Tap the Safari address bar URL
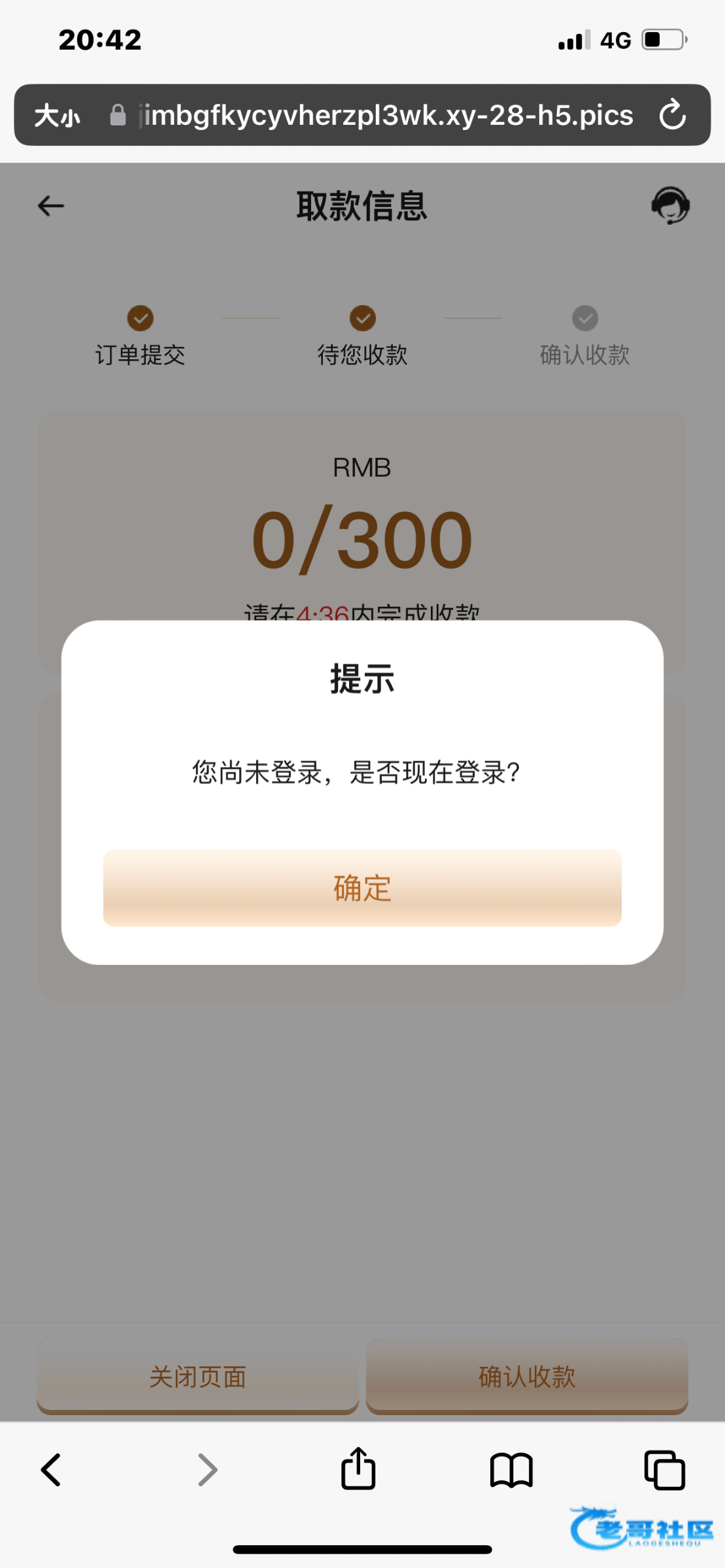Screen dimensions: 725x1568 [x=386, y=116]
